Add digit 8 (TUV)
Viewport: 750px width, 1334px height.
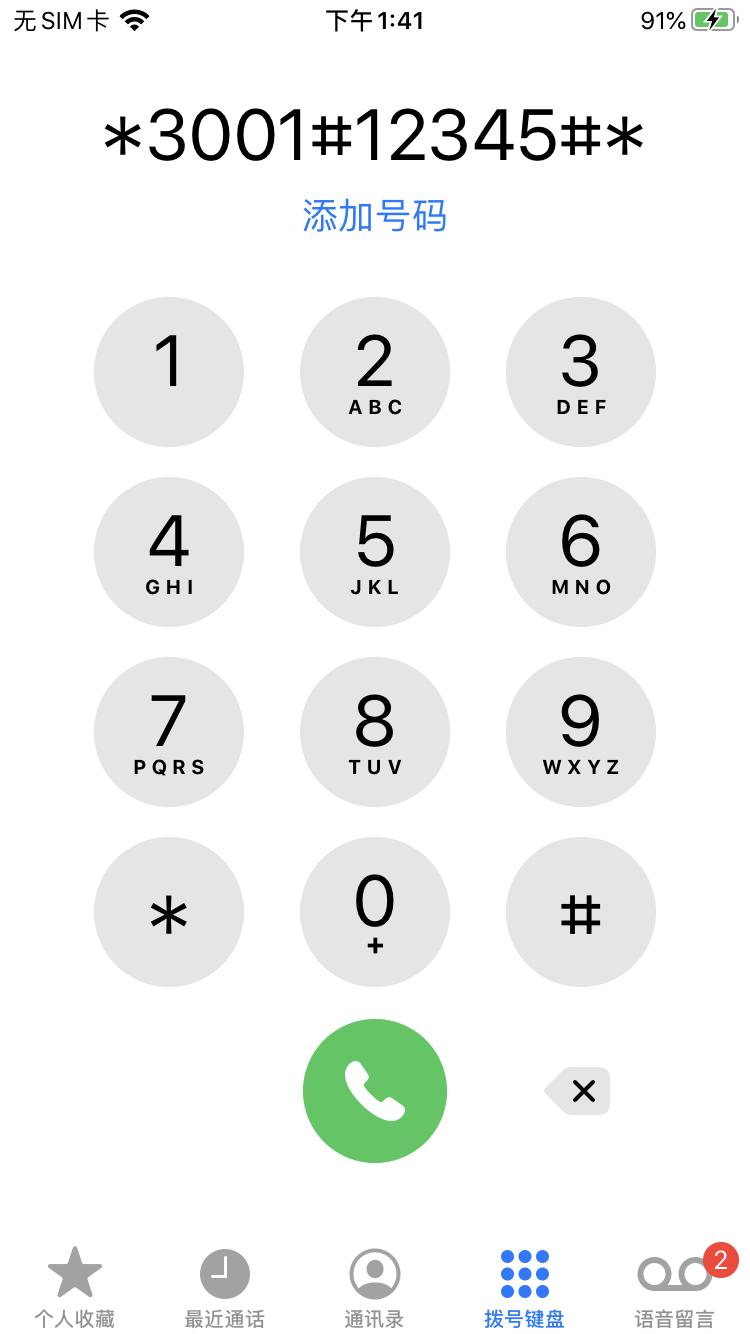(x=375, y=732)
